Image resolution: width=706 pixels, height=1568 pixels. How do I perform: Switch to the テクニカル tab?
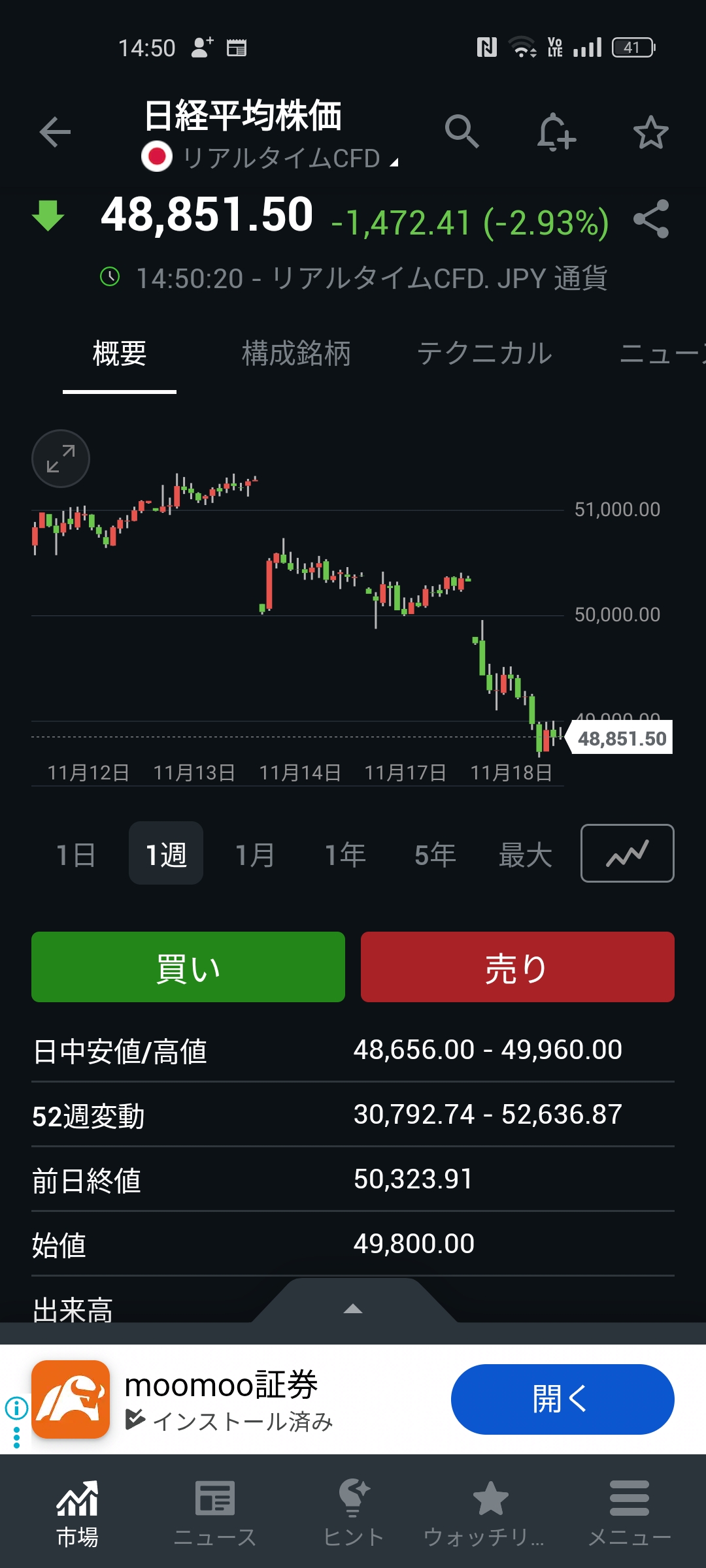point(484,353)
